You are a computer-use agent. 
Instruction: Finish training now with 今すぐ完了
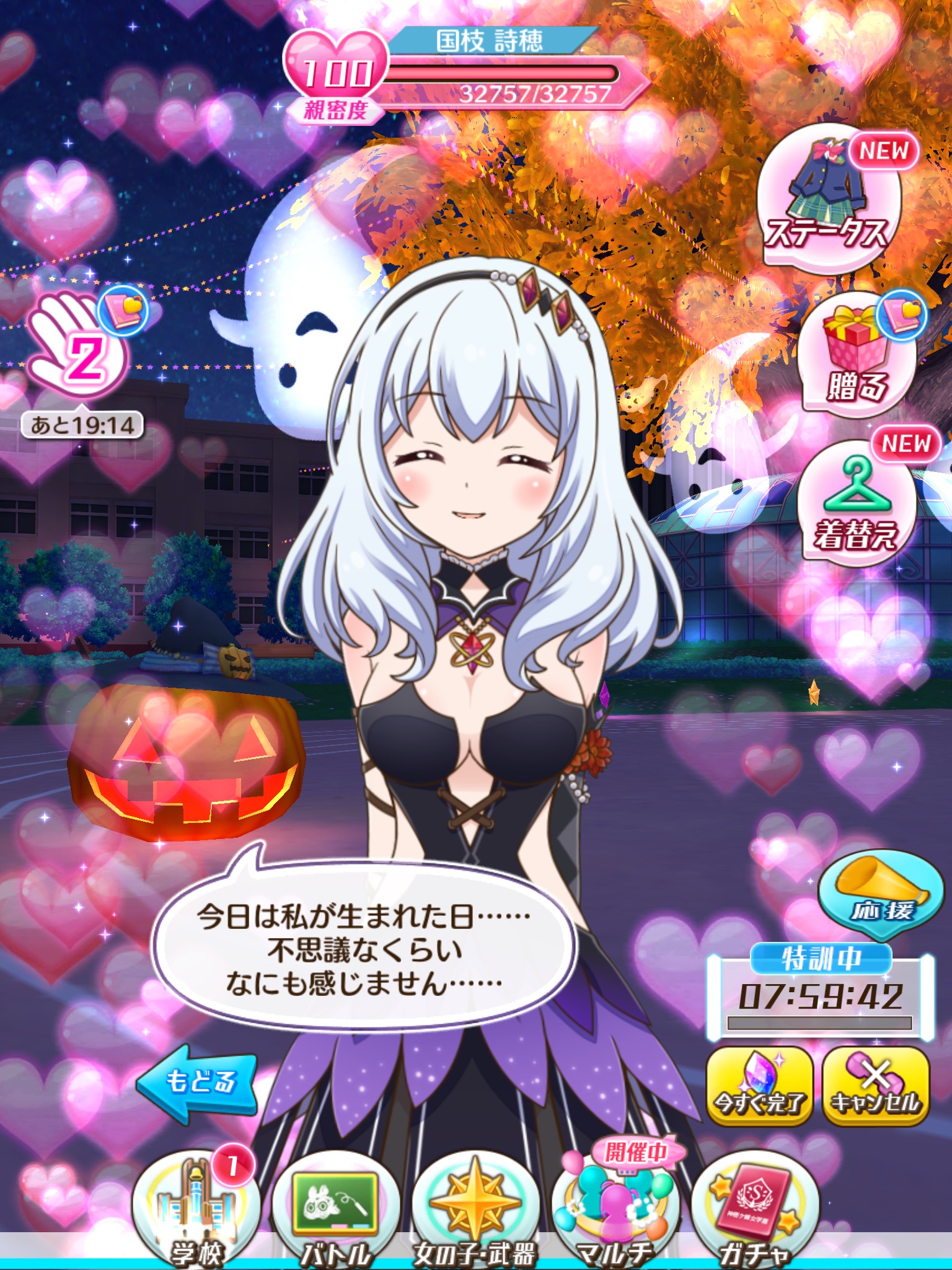click(x=759, y=1086)
